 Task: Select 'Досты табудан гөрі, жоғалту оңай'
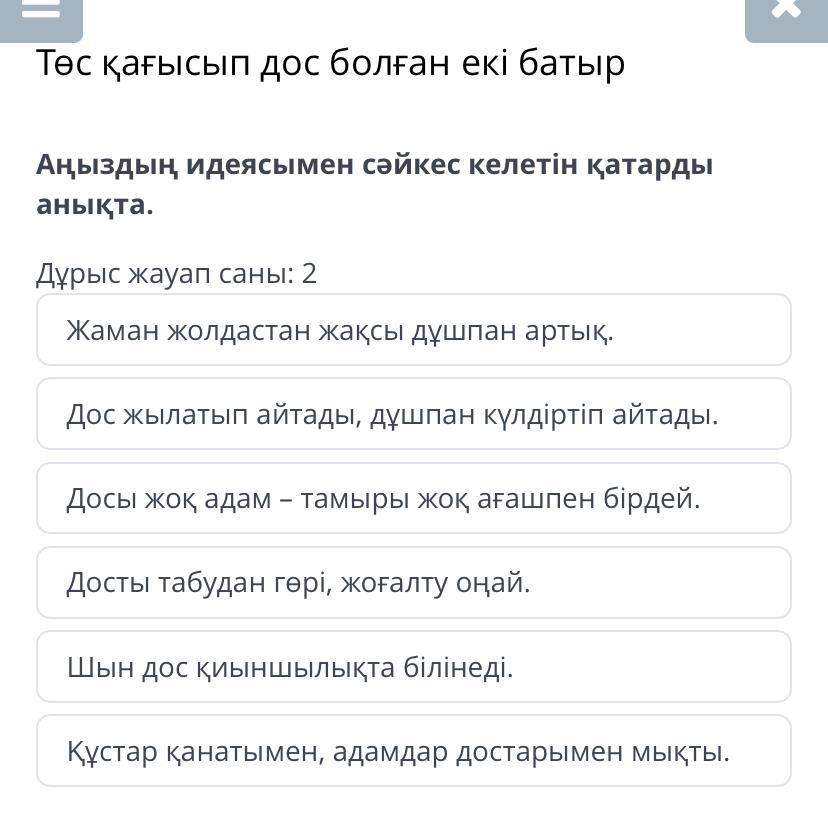(x=413, y=582)
